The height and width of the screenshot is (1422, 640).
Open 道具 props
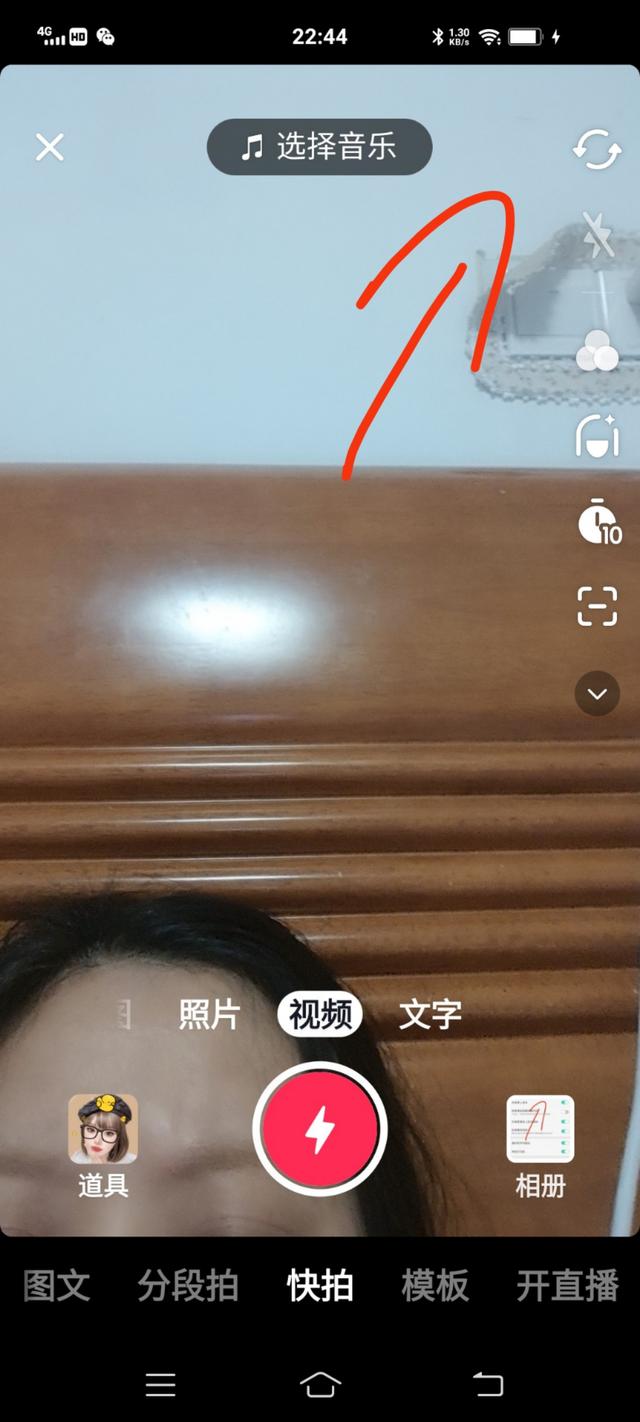pos(103,1141)
